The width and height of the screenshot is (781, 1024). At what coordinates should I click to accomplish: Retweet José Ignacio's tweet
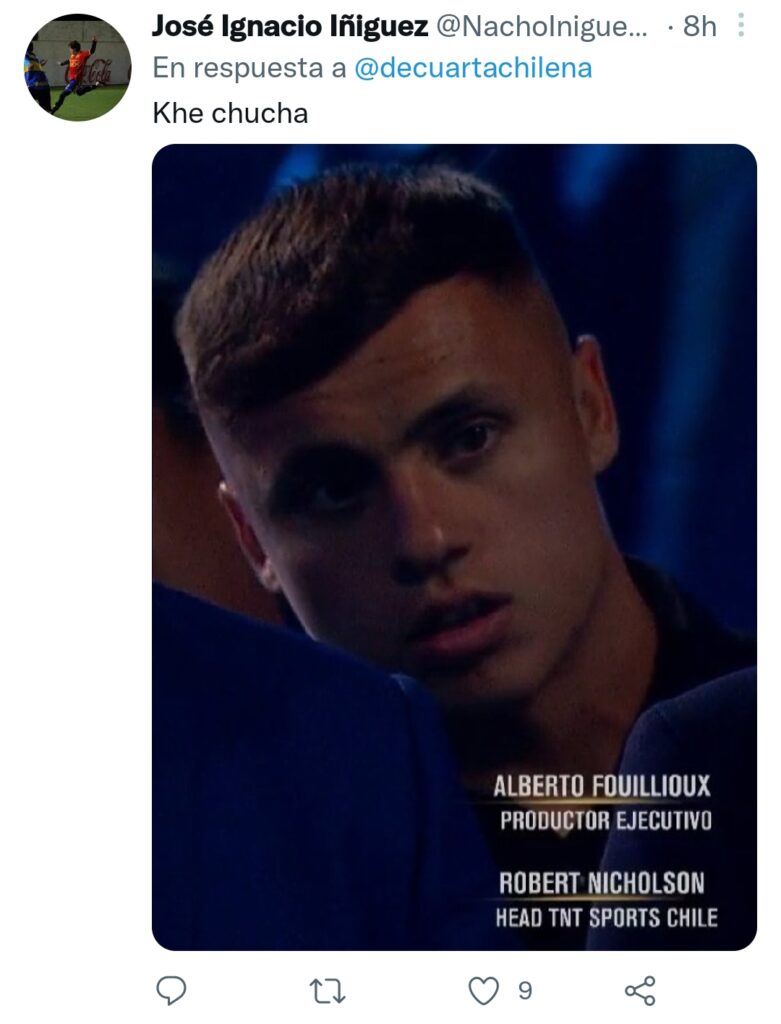[327, 990]
